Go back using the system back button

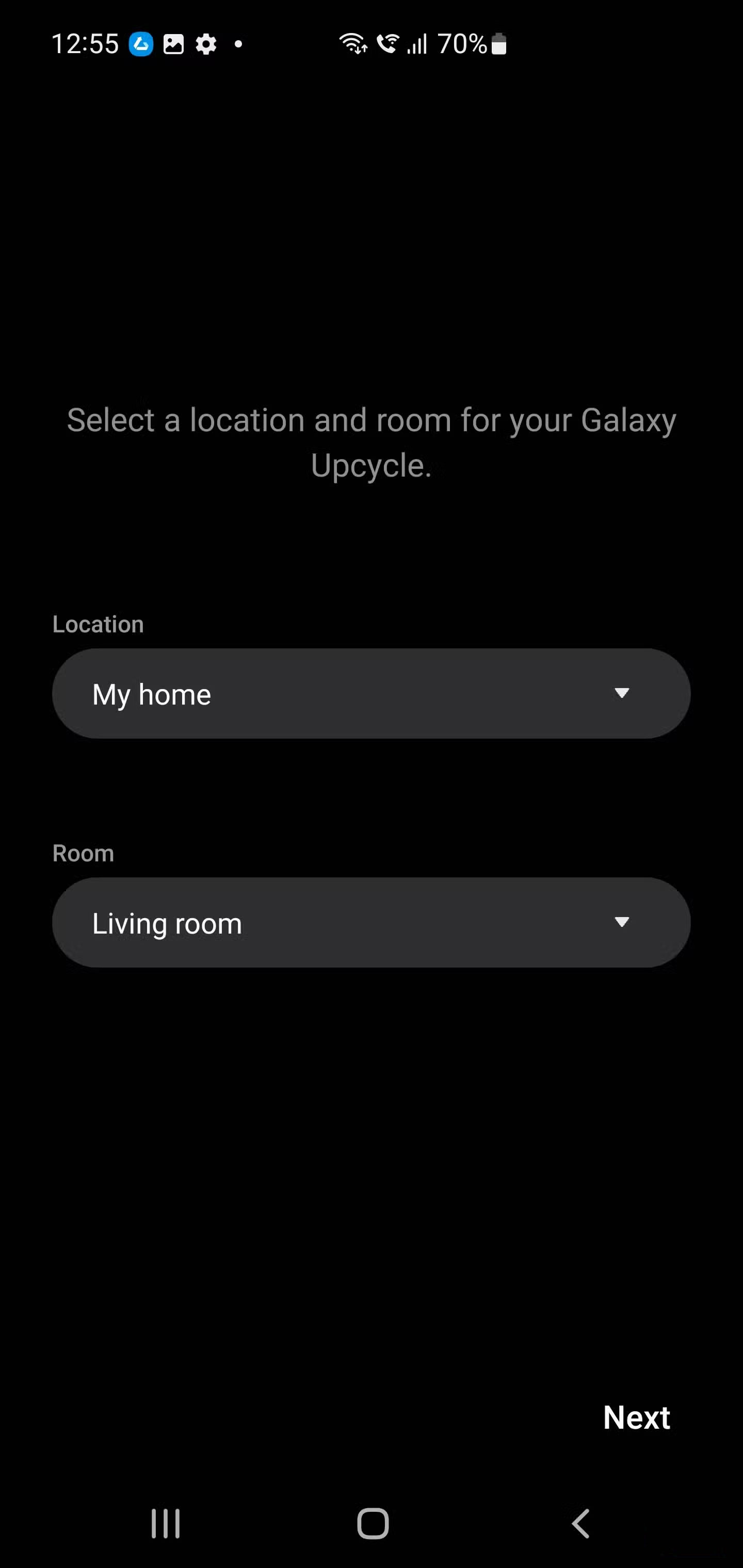581,1524
